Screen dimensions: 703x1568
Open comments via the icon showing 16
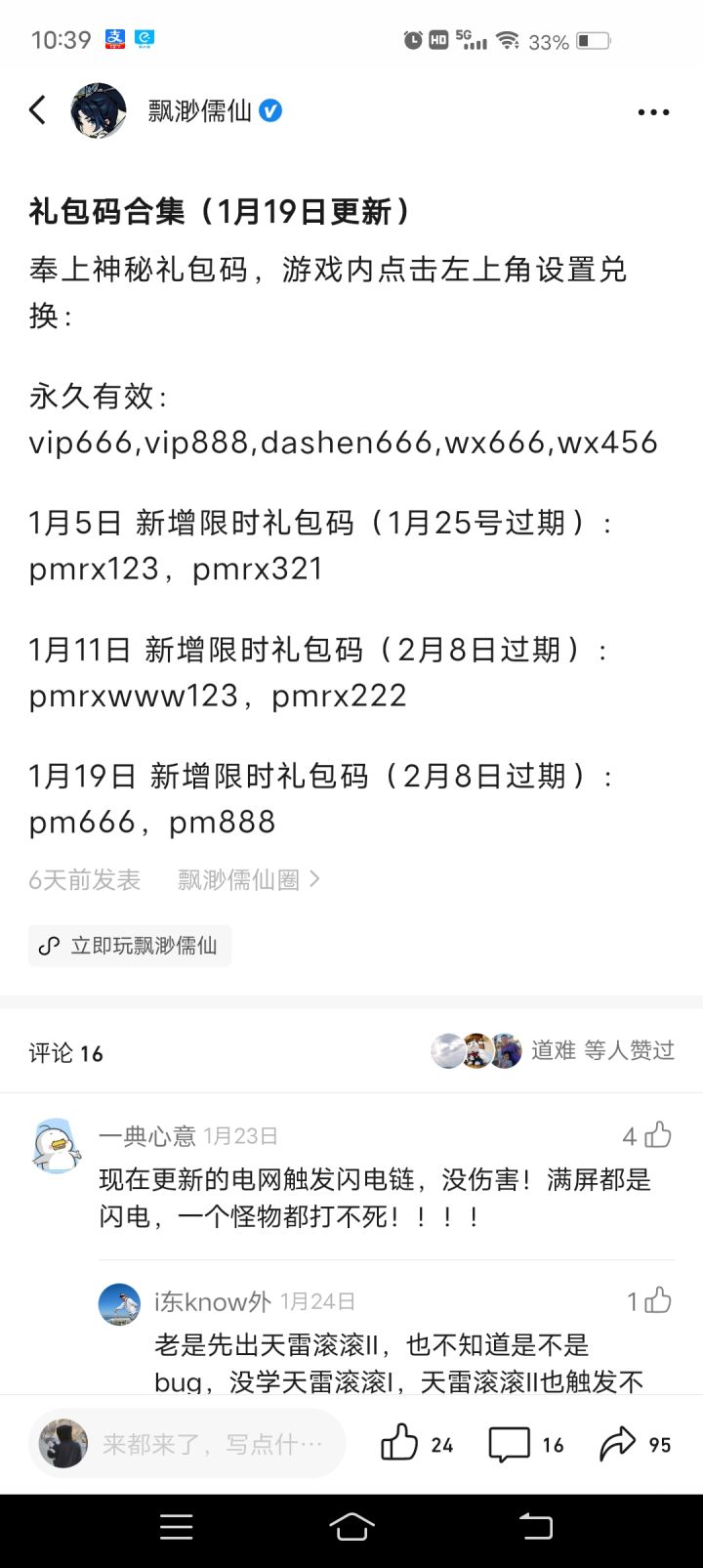(x=526, y=1444)
